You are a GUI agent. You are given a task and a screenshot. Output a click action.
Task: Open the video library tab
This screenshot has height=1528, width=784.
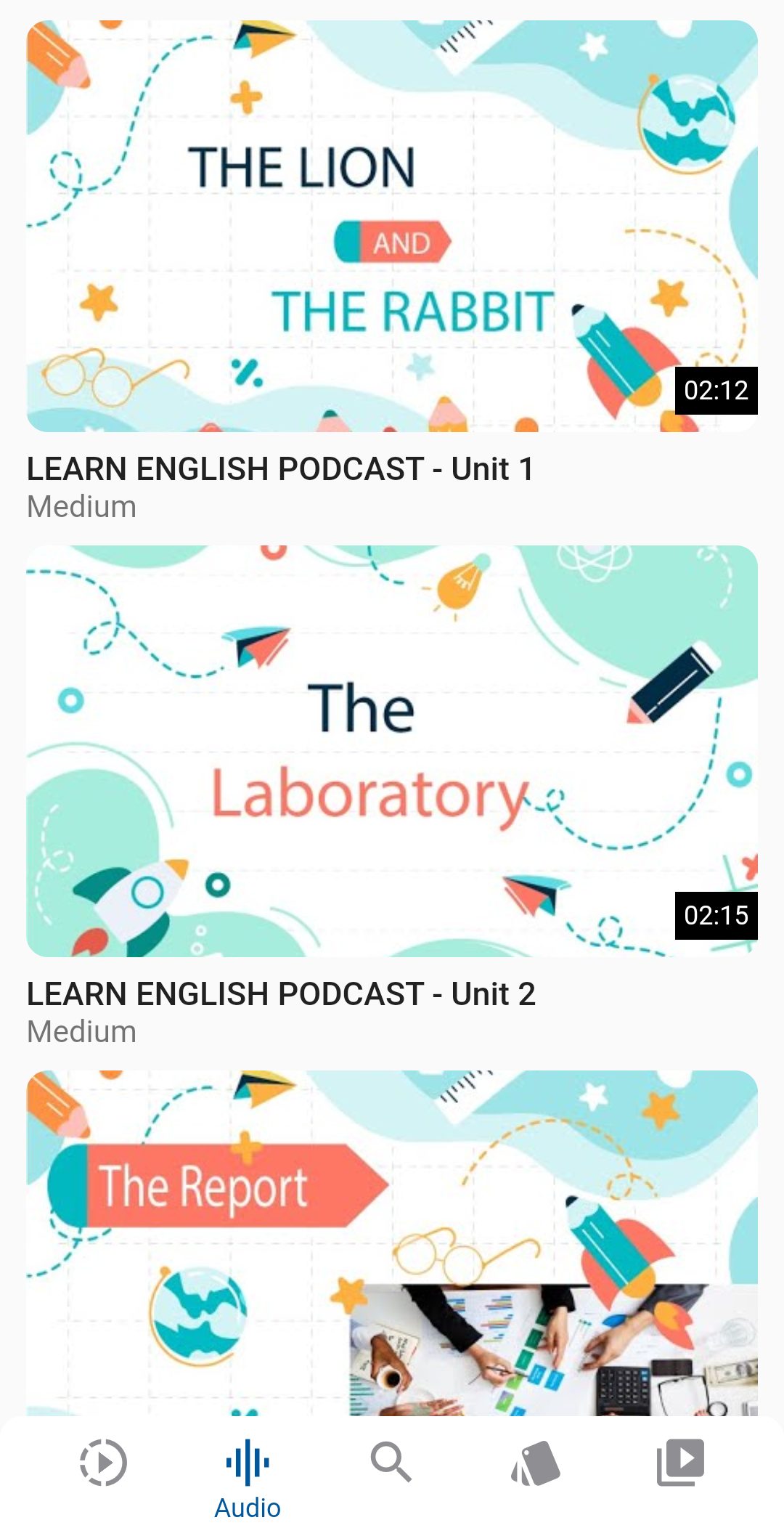coord(680,1461)
